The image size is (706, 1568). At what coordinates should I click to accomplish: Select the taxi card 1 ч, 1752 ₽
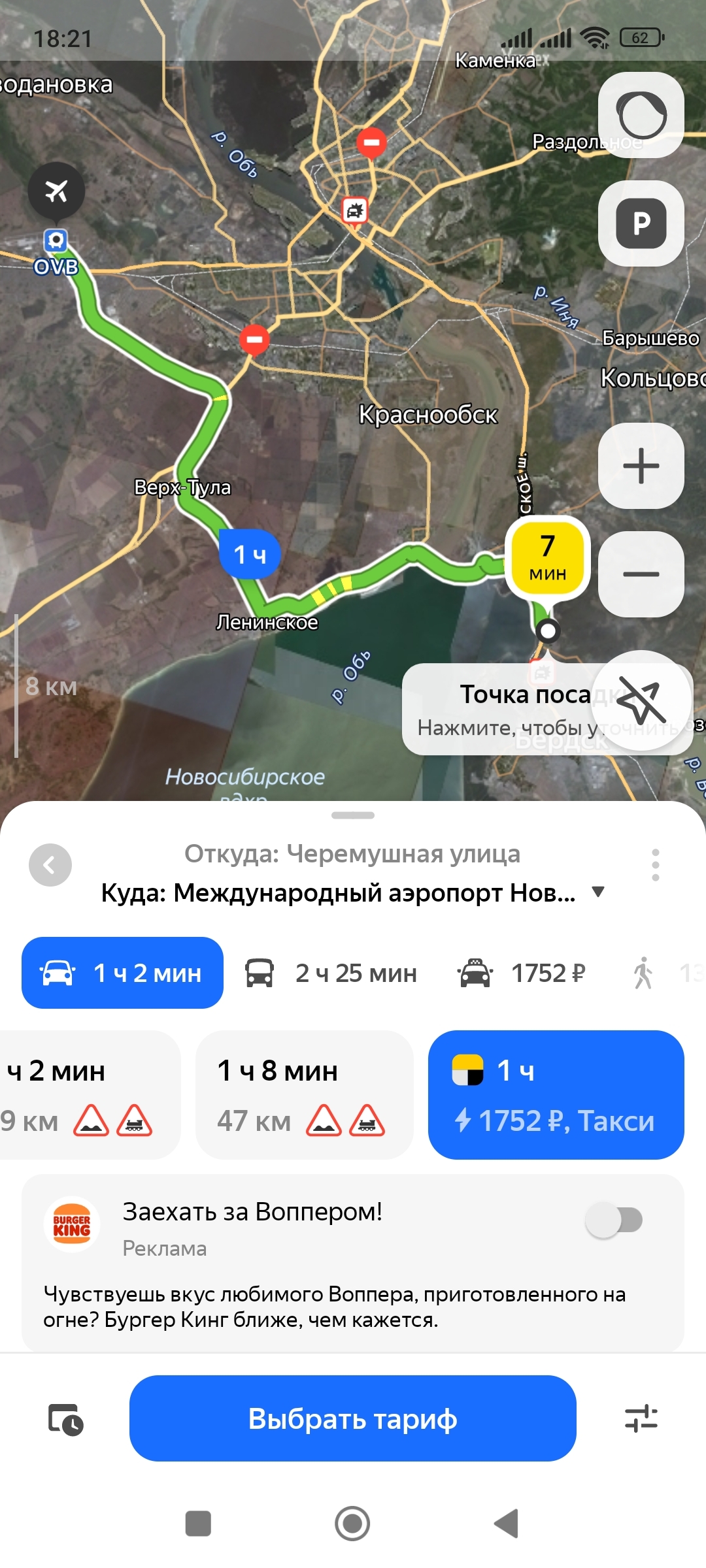click(x=556, y=1094)
